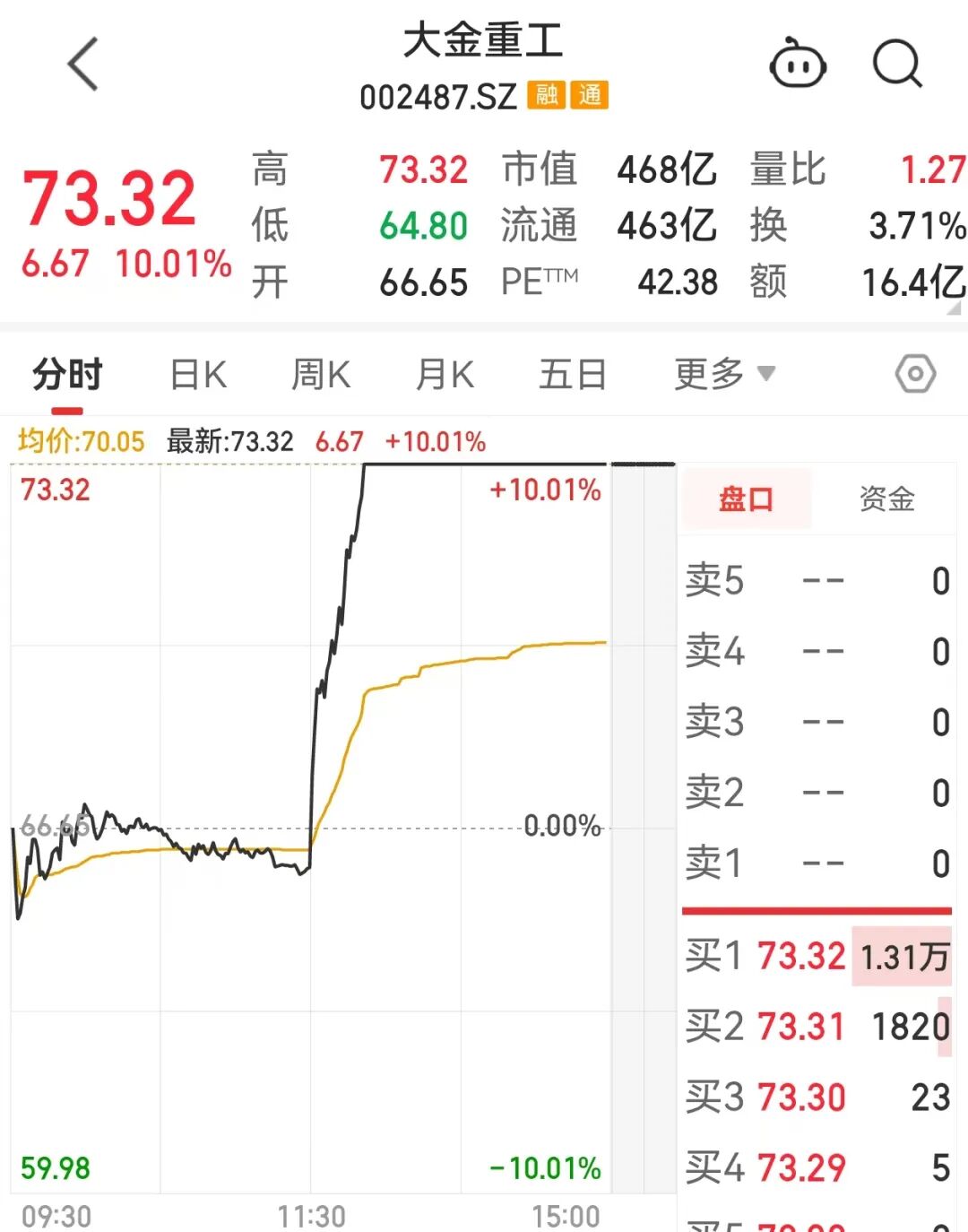Open the search function

tap(896, 65)
